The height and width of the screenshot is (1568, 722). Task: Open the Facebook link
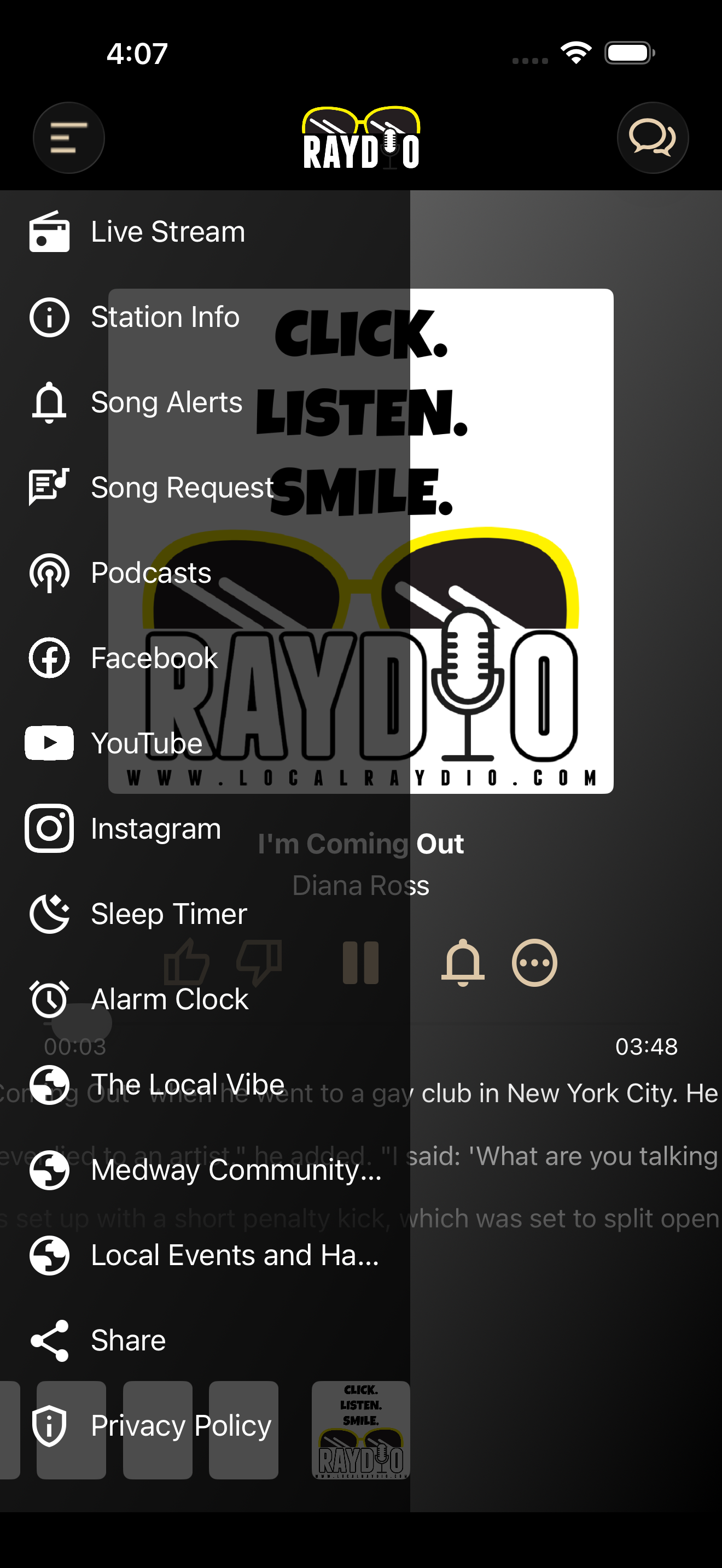coord(205,658)
